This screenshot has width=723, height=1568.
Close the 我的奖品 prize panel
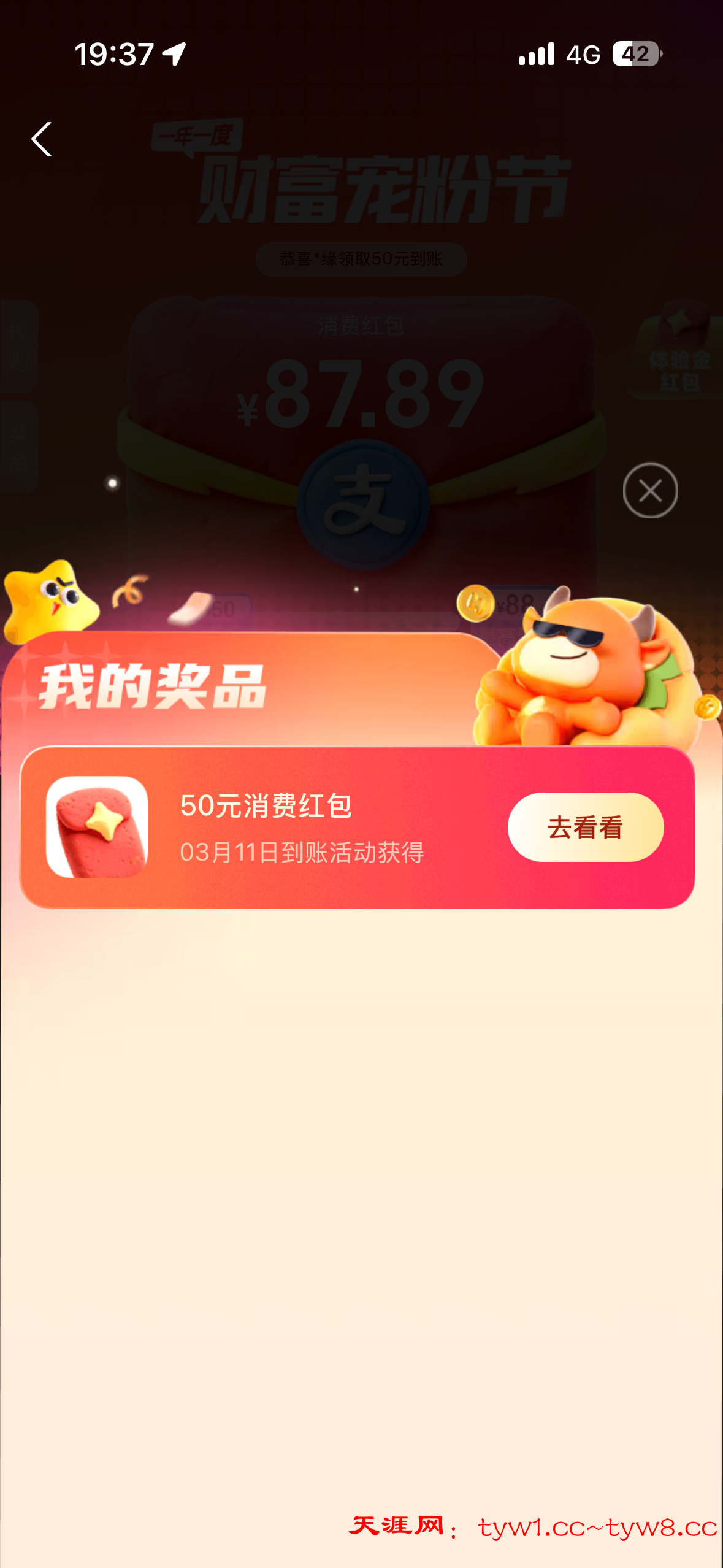tap(650, 491)
